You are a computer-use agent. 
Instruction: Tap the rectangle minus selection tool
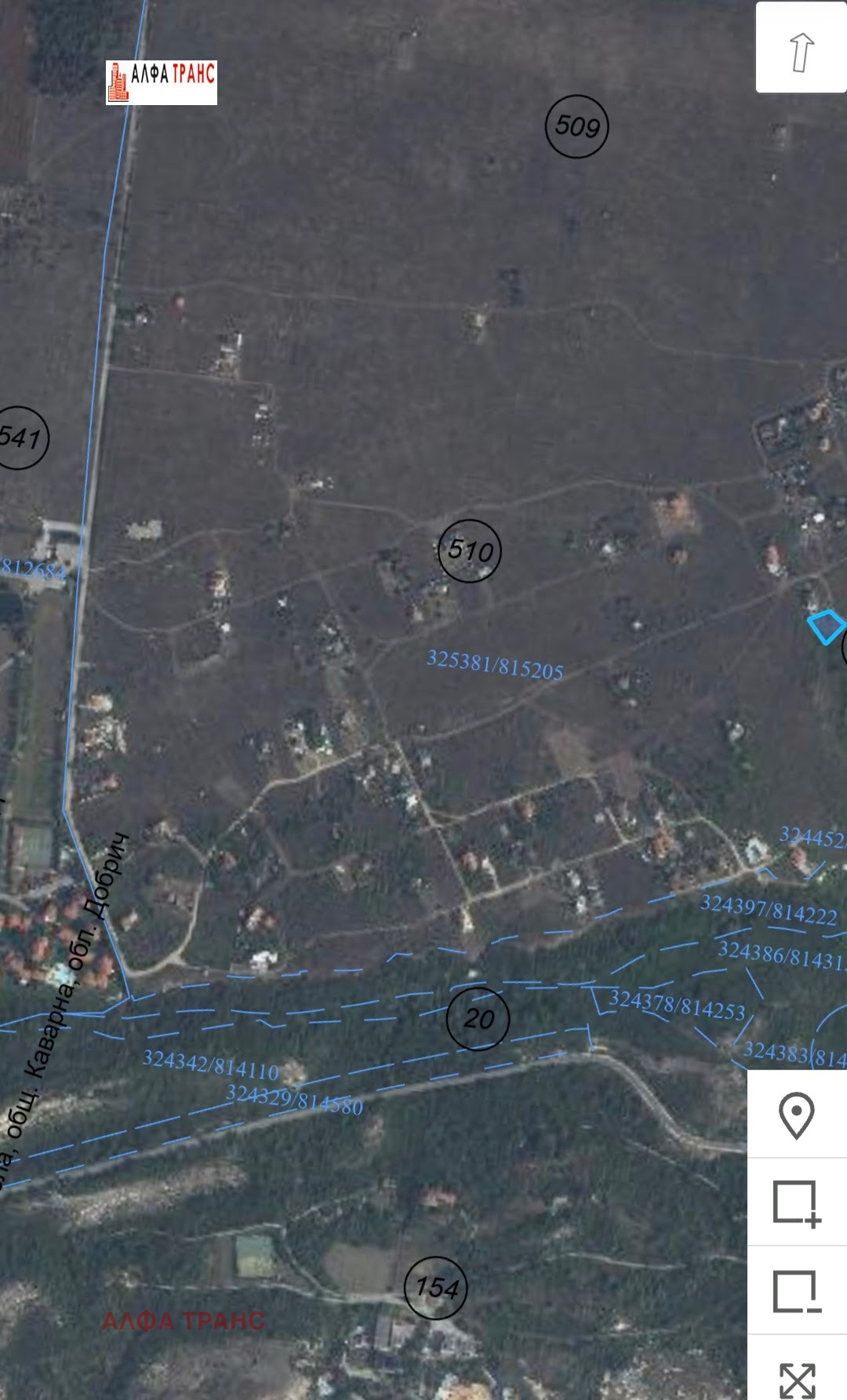pos(797,1292)
